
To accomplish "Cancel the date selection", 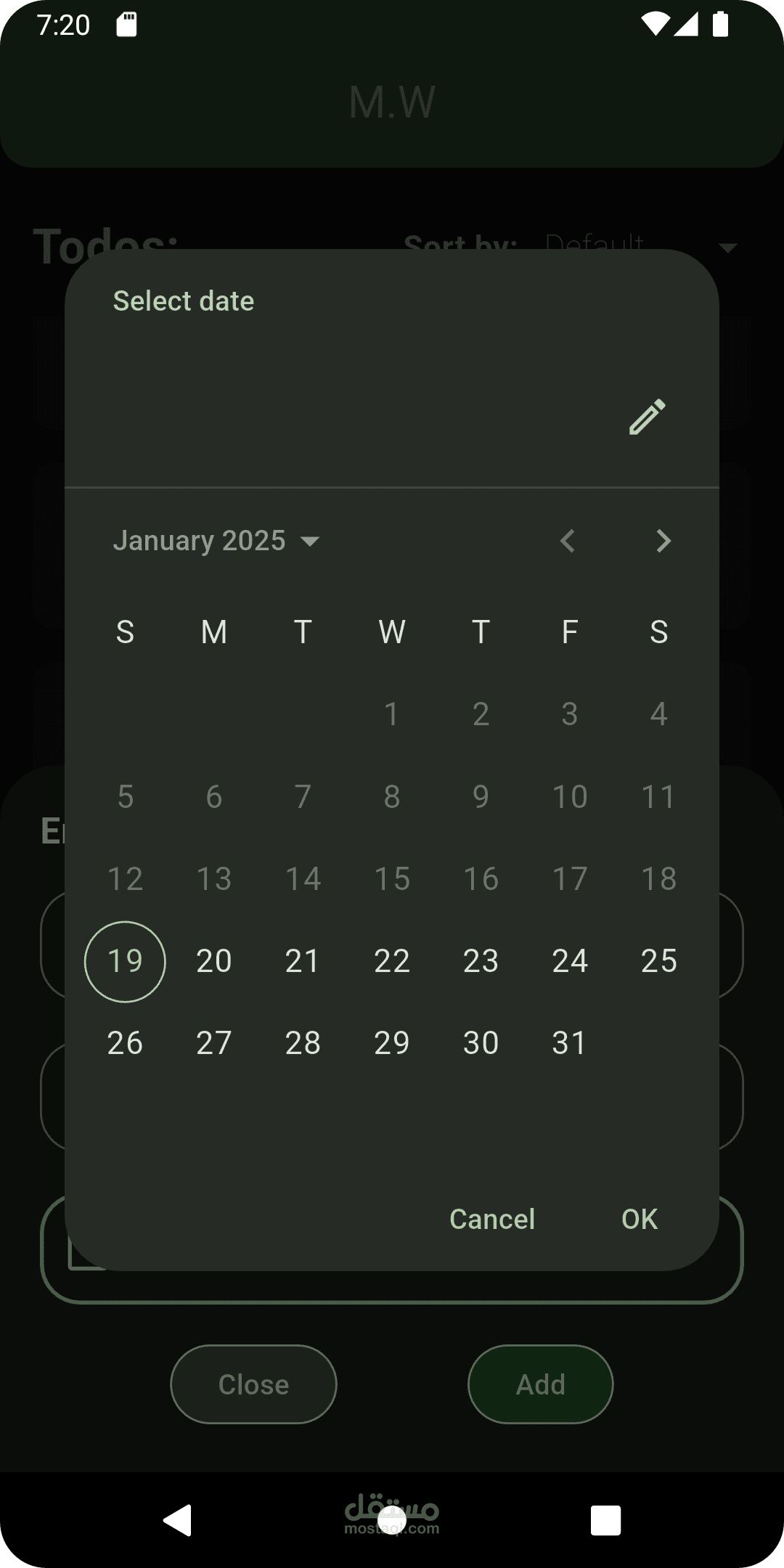I will pos(492,1220).
